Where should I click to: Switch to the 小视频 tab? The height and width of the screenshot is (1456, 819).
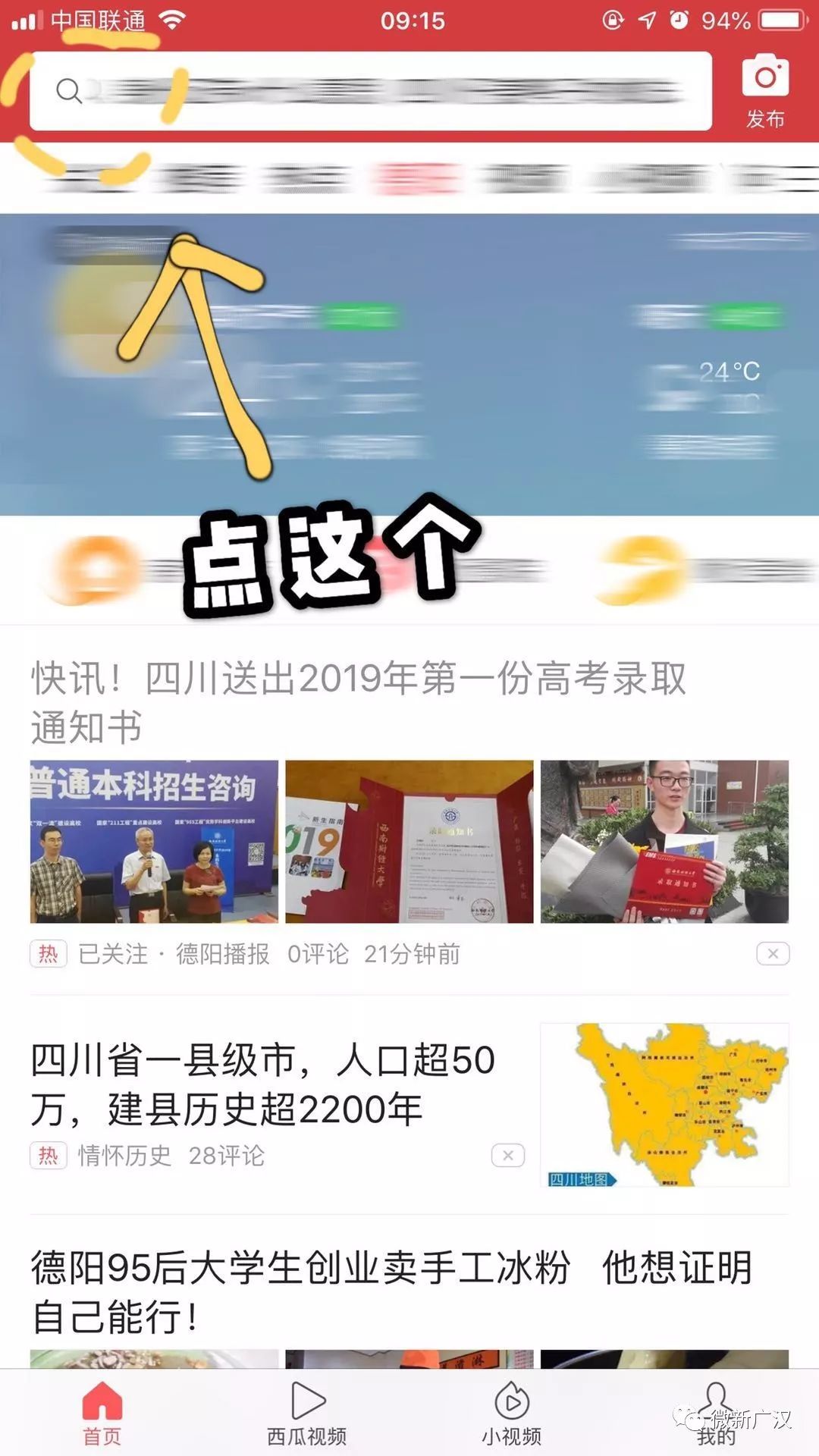click(x=512, y=1414)
